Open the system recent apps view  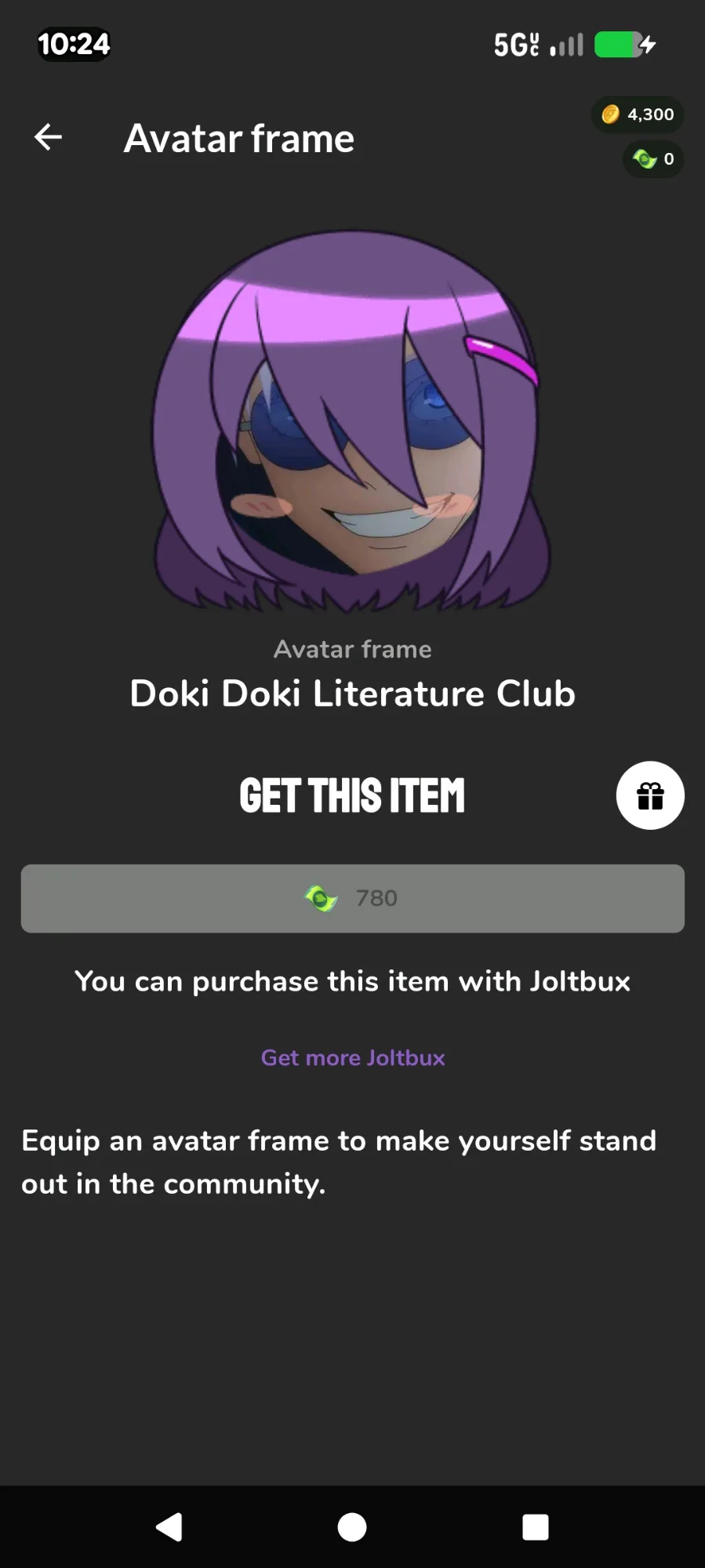click(x=535, y=1526)
